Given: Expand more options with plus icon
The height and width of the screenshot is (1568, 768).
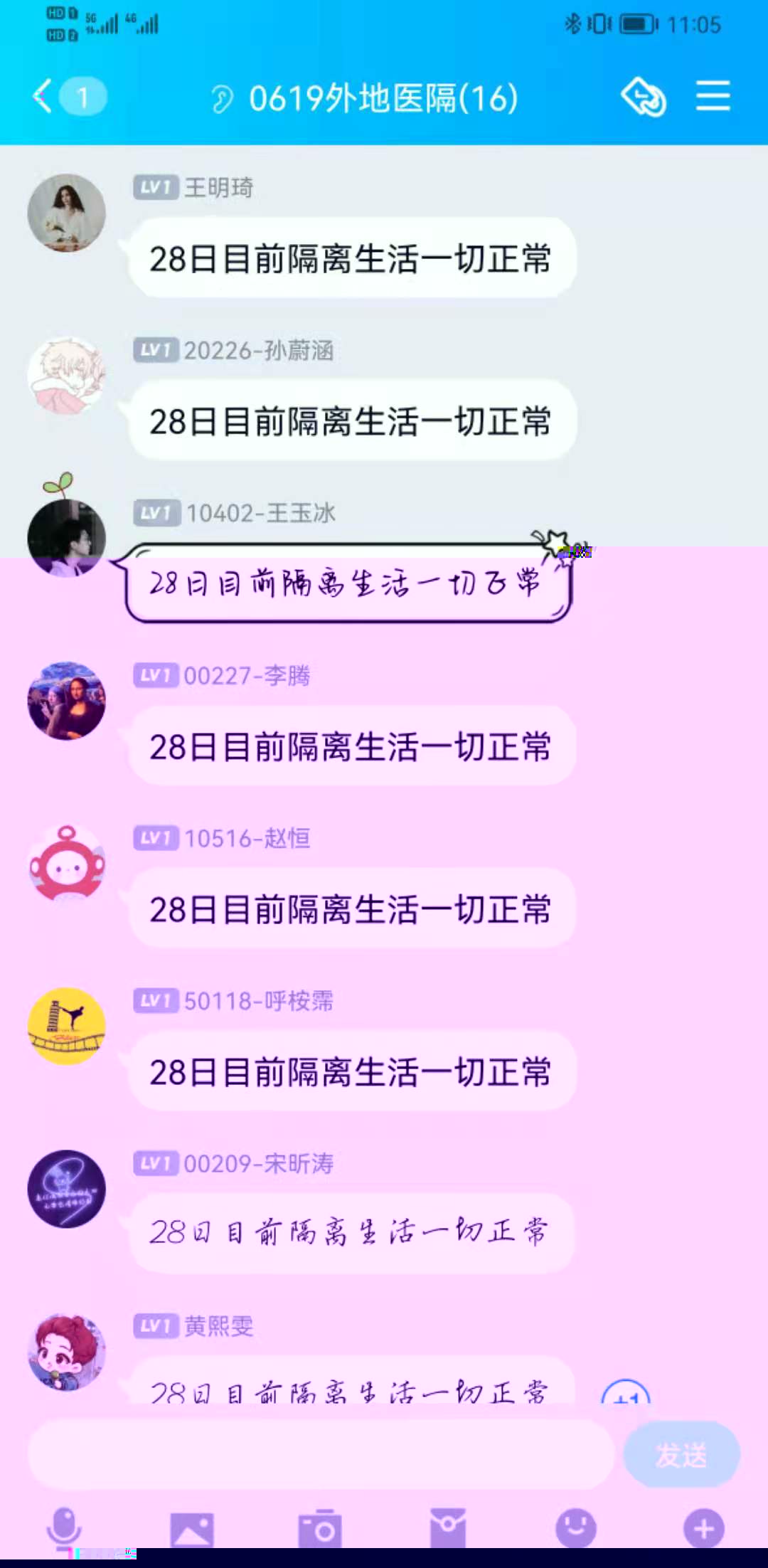Looking at the screenshot, I should pyautogui.click(x=704, y=1527).
